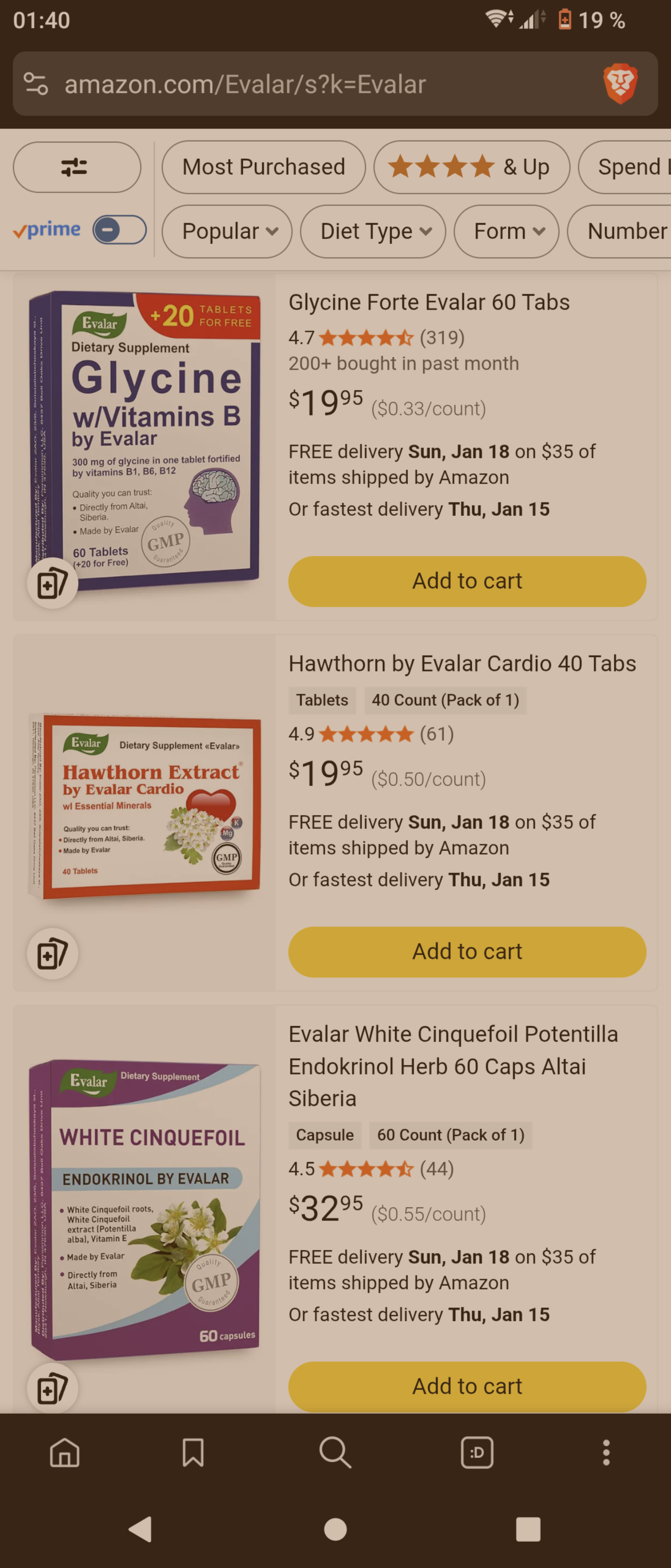Expand the Form dropdown
This screenshot has height=1568, width=671.
click(x=506, y=231)
